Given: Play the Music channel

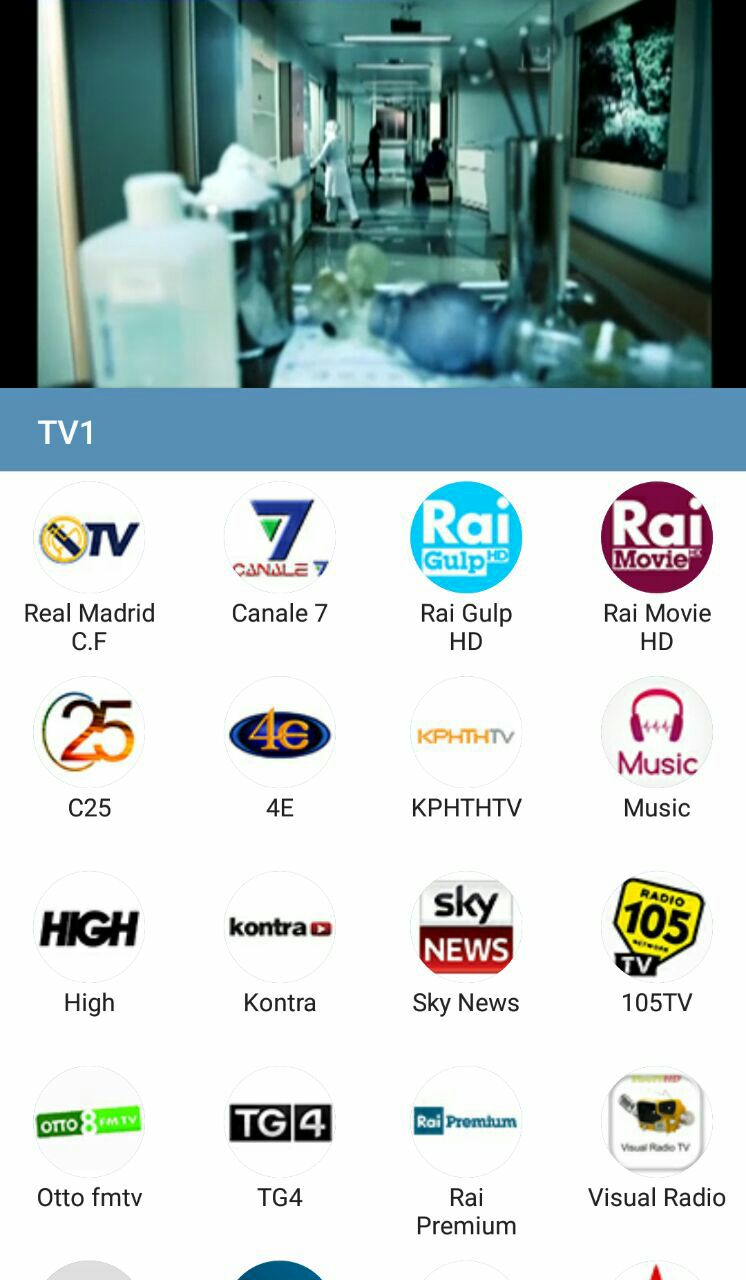Looking at the screenshot, I should pos(656,733).
